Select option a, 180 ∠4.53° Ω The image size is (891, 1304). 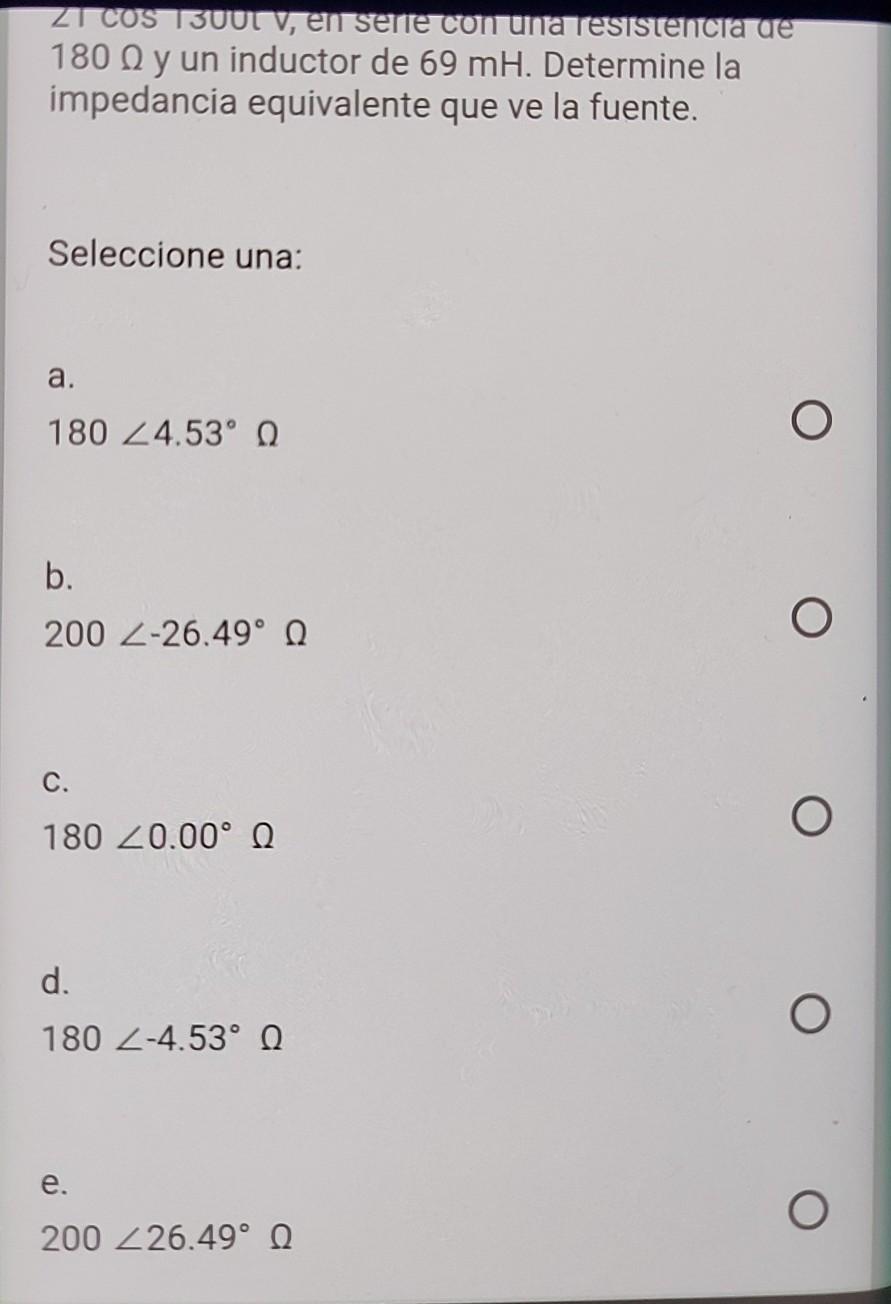[x=812, y=422]
